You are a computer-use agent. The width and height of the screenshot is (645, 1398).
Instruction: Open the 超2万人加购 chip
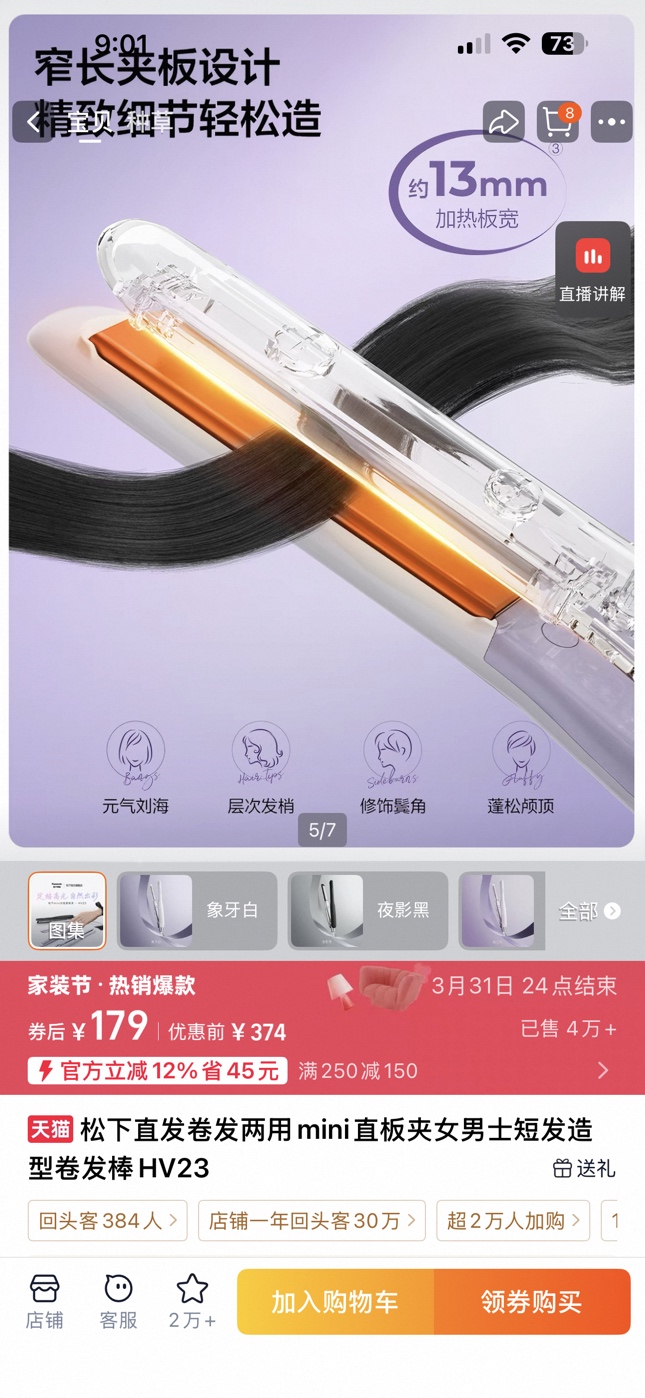point(513,1221)
